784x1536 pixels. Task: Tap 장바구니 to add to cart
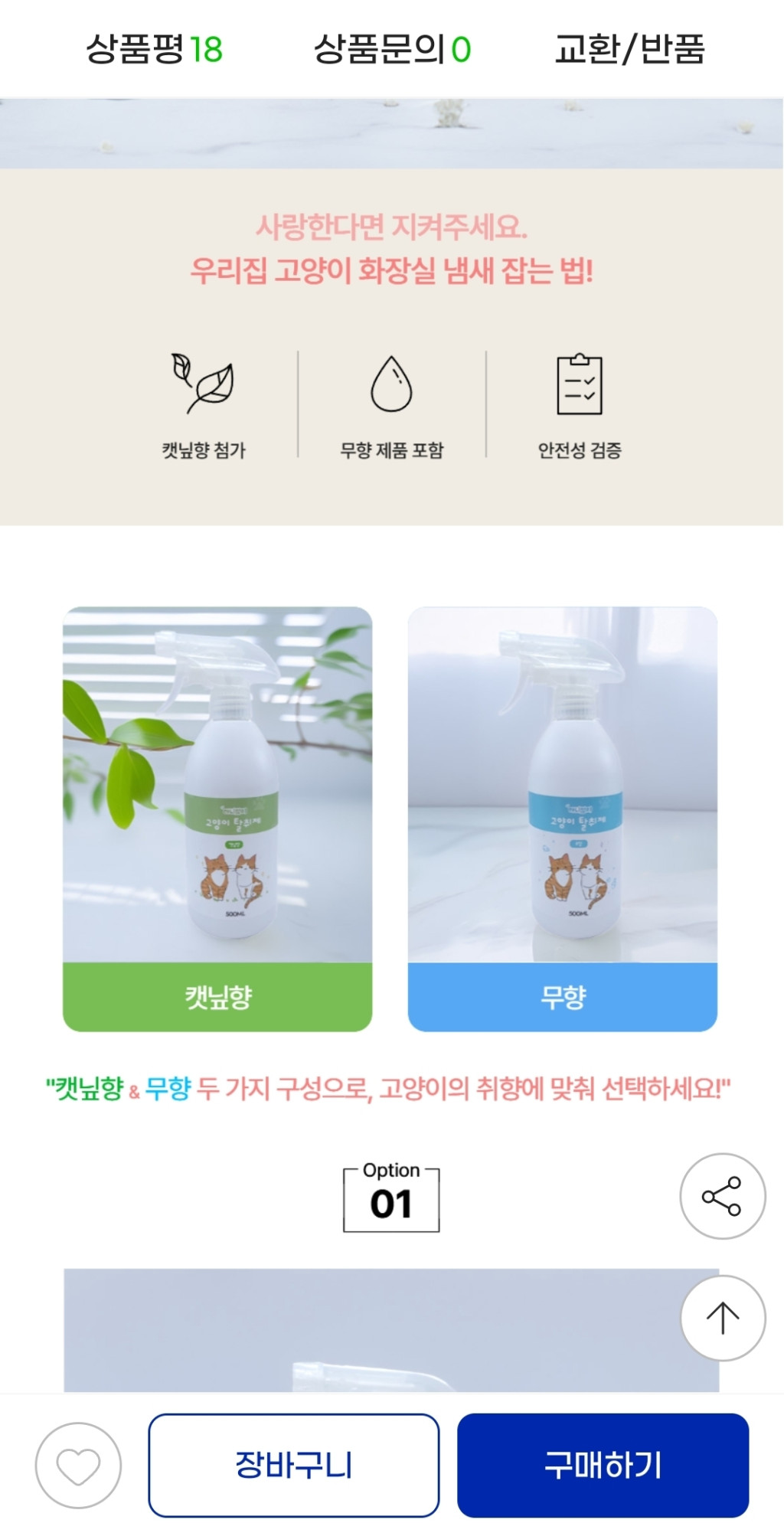[x=294, y=1465]
